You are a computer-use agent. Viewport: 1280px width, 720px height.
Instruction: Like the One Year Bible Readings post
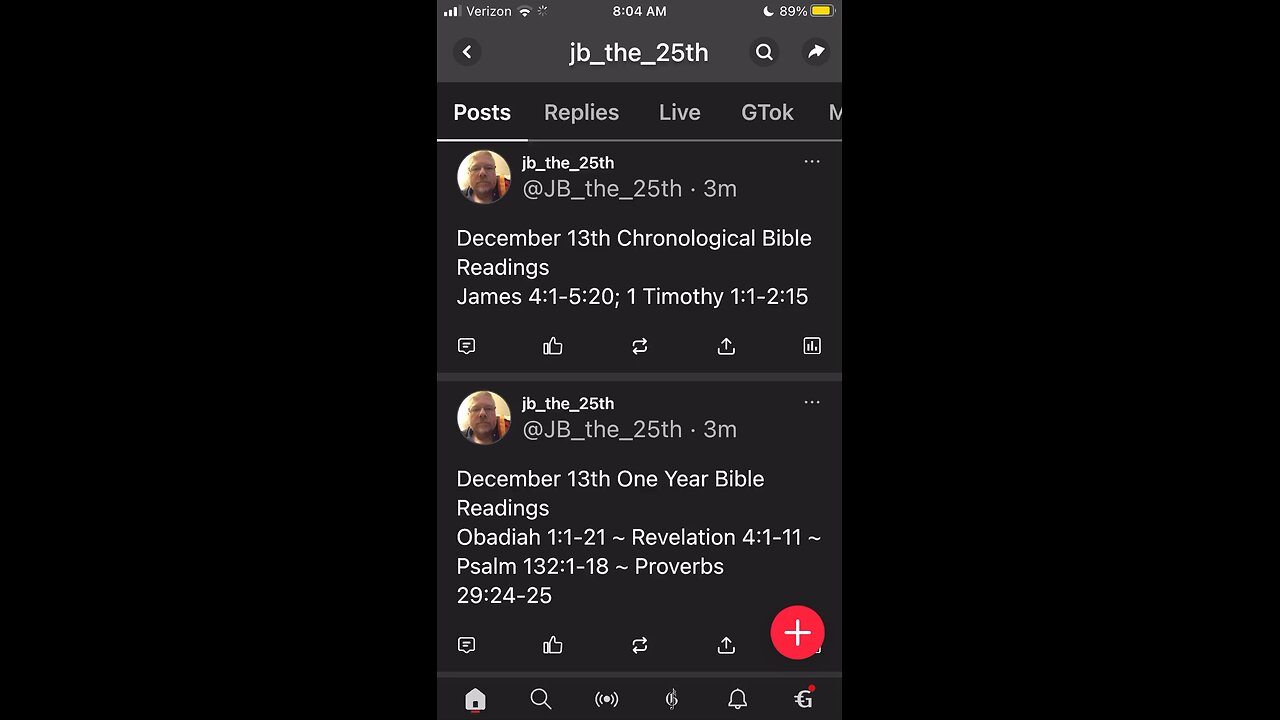pyautogui.click(x=553, y=645)
